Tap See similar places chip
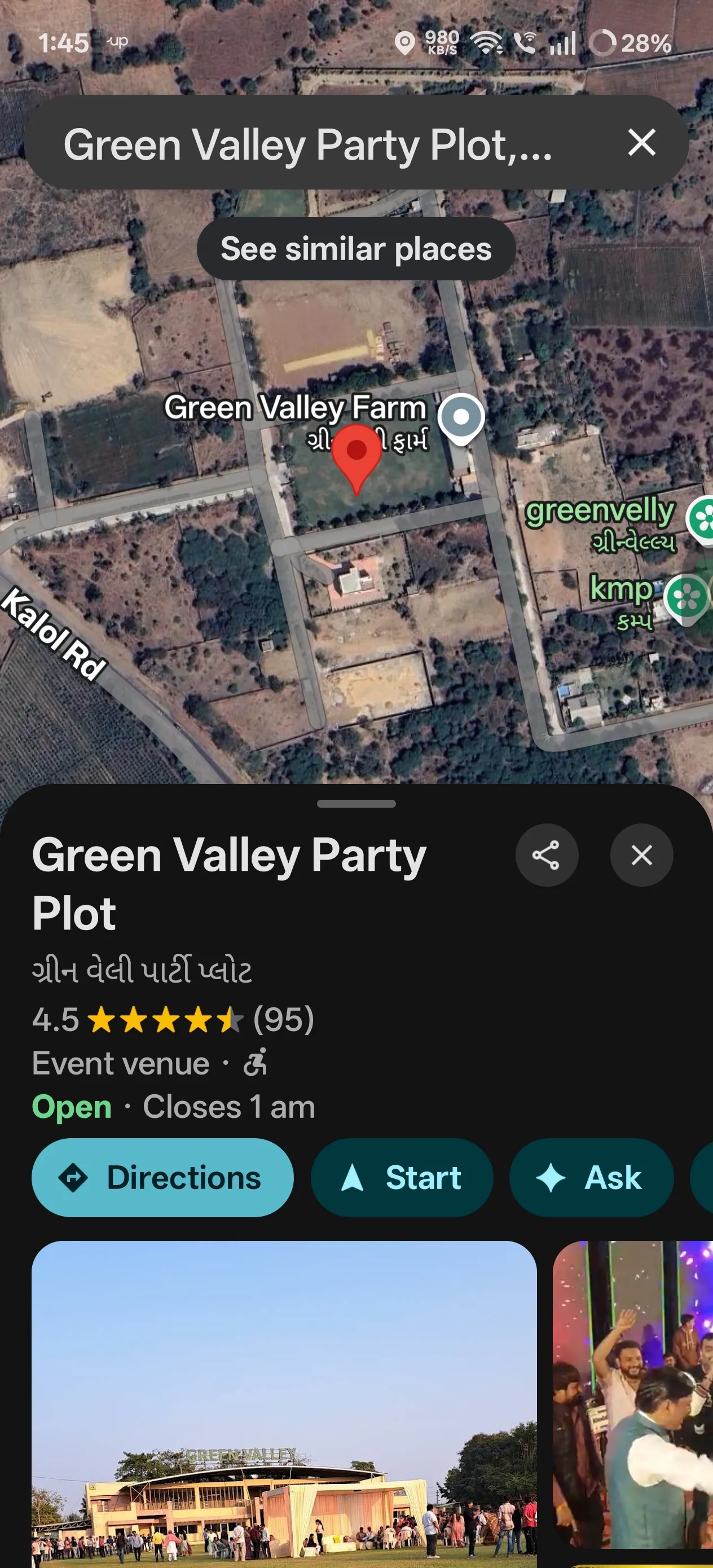 click(x=356, y=249)
